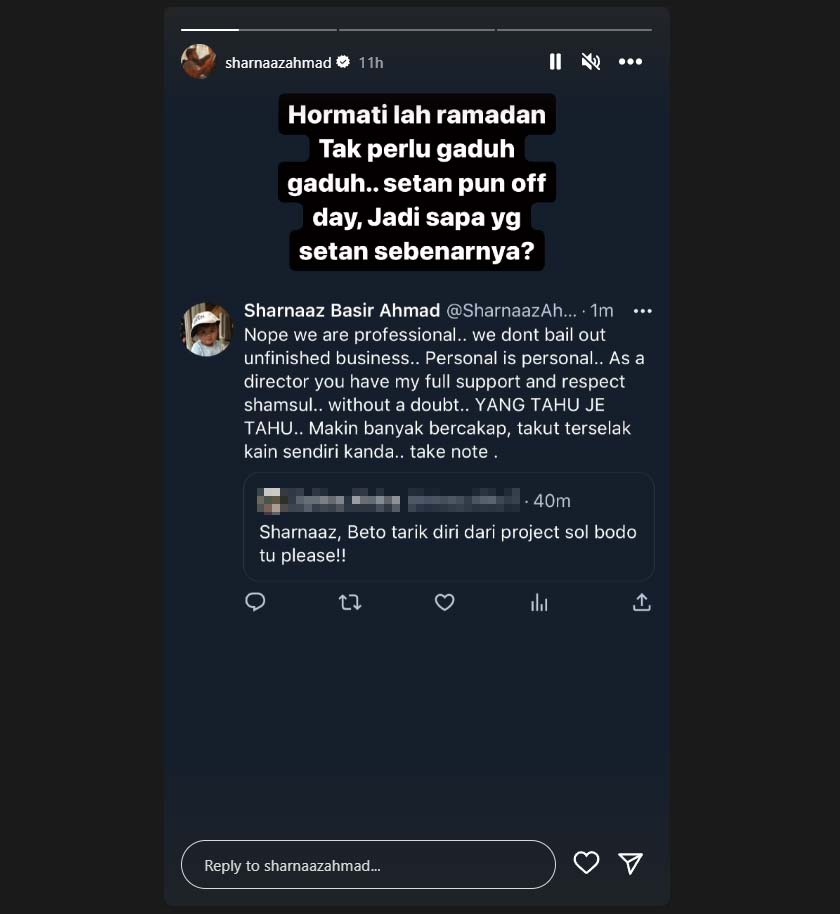
Task: Share the story via the paper plane
Action: [630, 863]
